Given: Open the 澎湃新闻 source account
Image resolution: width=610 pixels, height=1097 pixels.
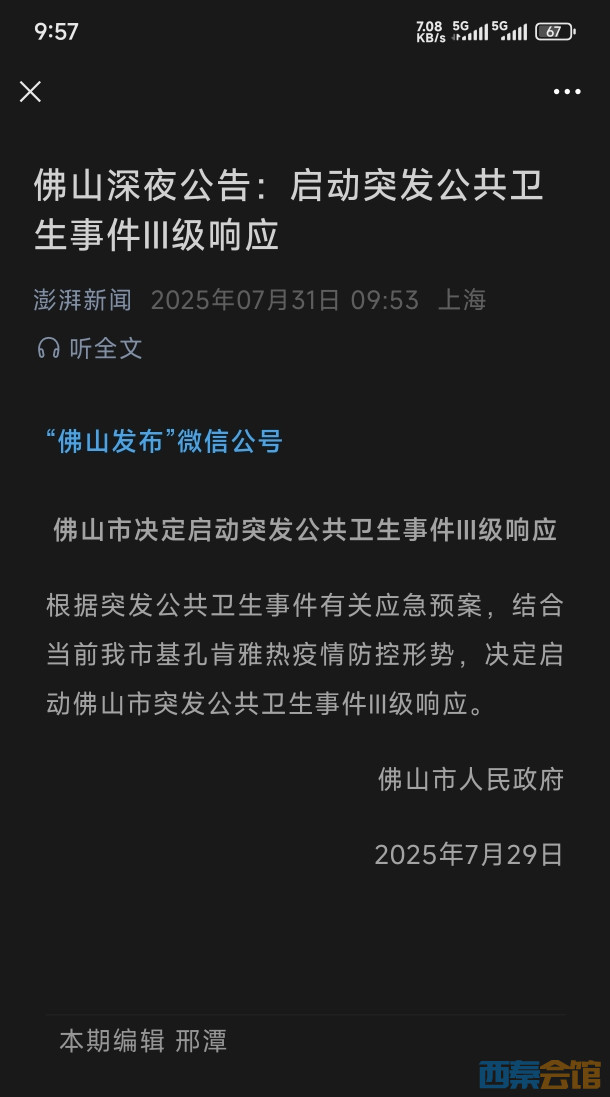Looking at the screenshot, I should coord(83,300).
